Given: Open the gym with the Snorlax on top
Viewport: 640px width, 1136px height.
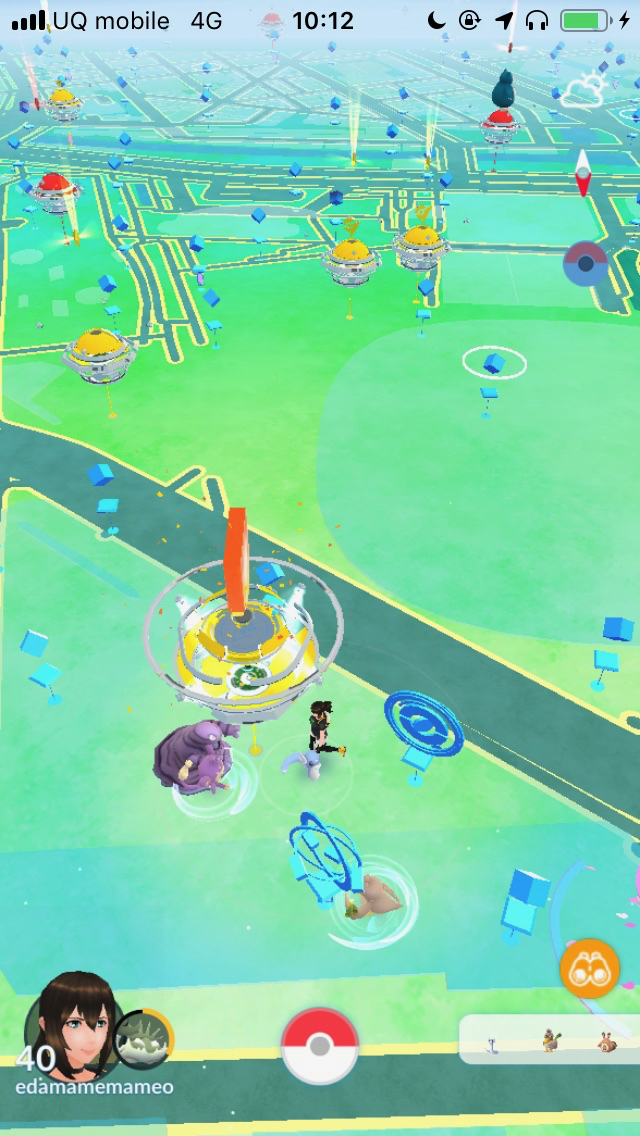Looking at the screenshot, I should tap(500, 118).
